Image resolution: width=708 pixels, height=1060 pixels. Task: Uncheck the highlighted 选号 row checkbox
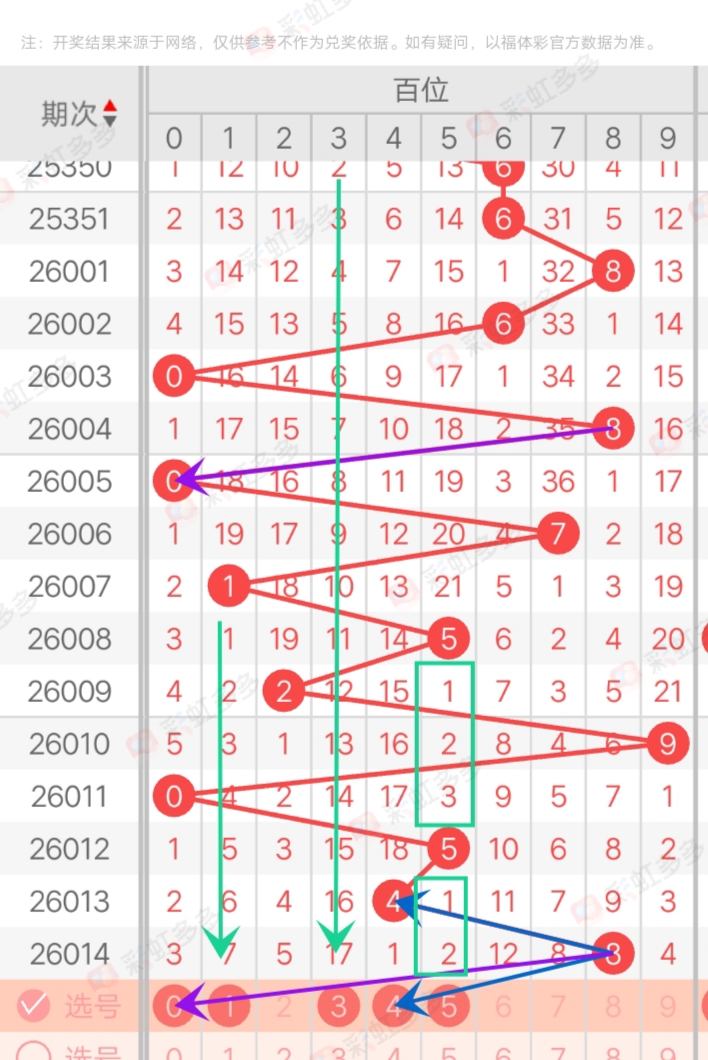point(34,1006)
